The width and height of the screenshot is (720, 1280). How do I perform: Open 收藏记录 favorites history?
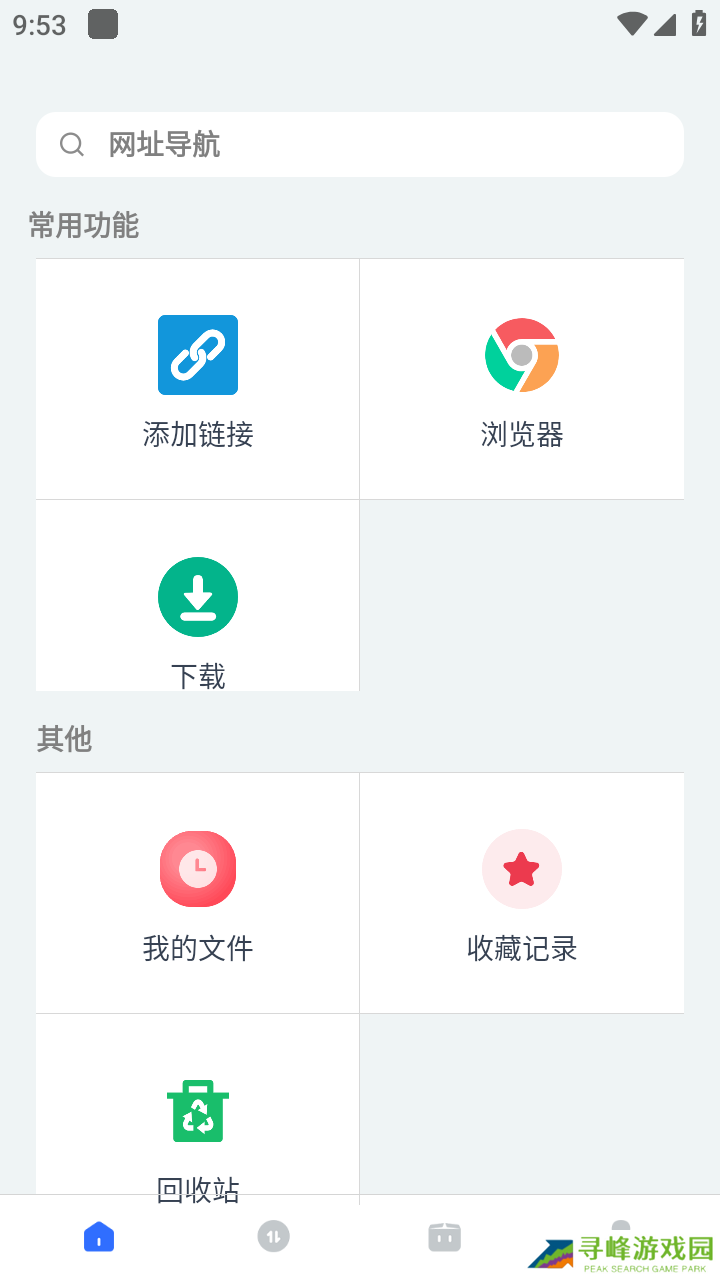click(x=522, y=893)
